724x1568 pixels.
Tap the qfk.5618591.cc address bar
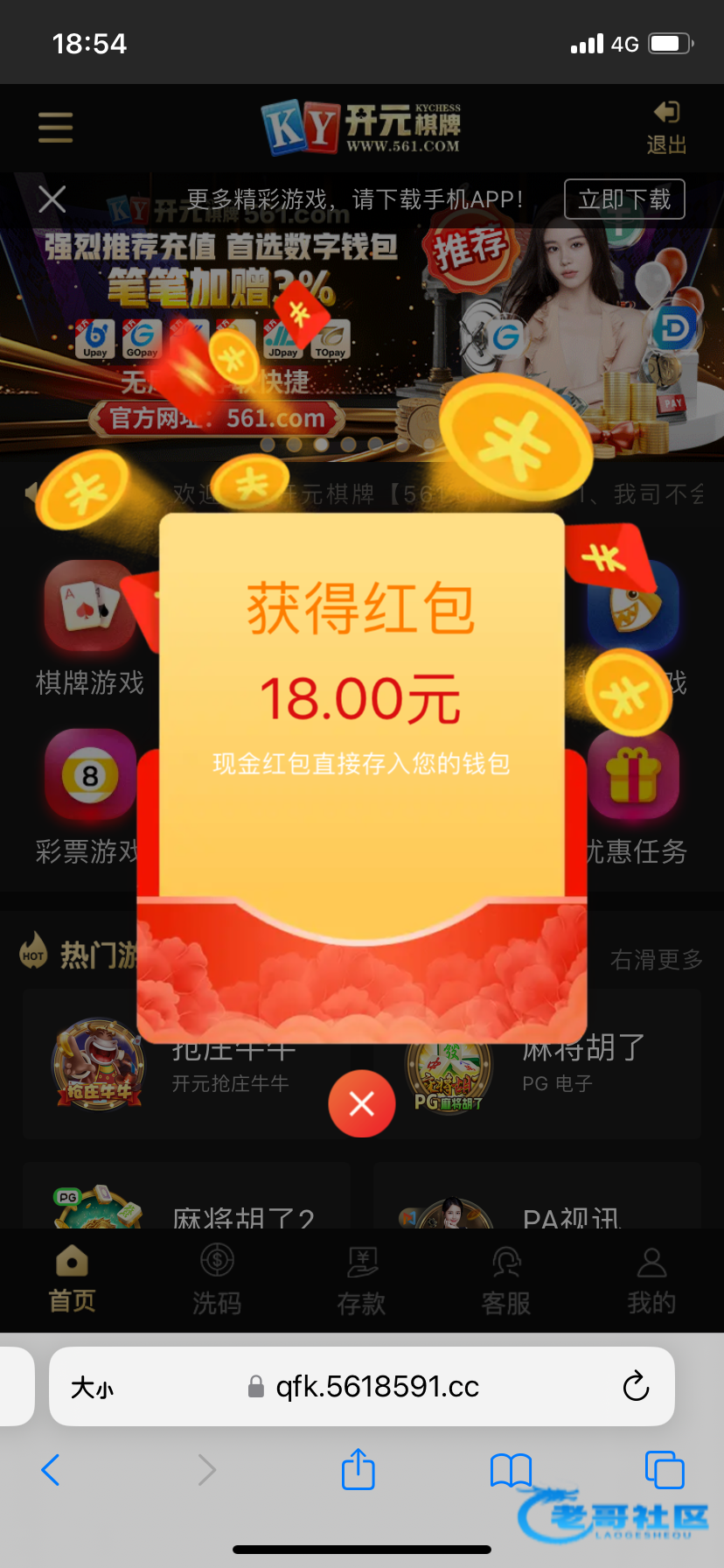coord(362,1387)
